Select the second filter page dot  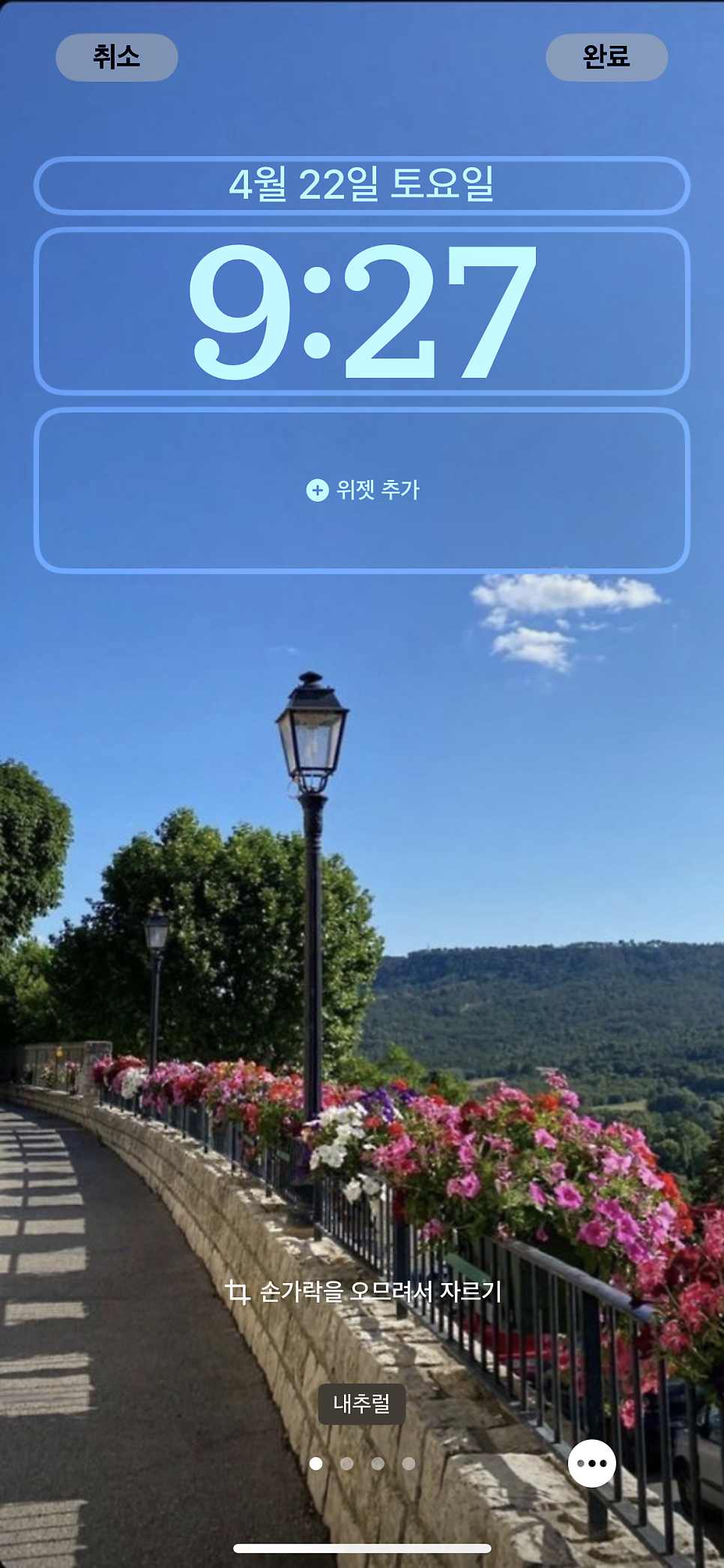click(x=346, y=1463)
